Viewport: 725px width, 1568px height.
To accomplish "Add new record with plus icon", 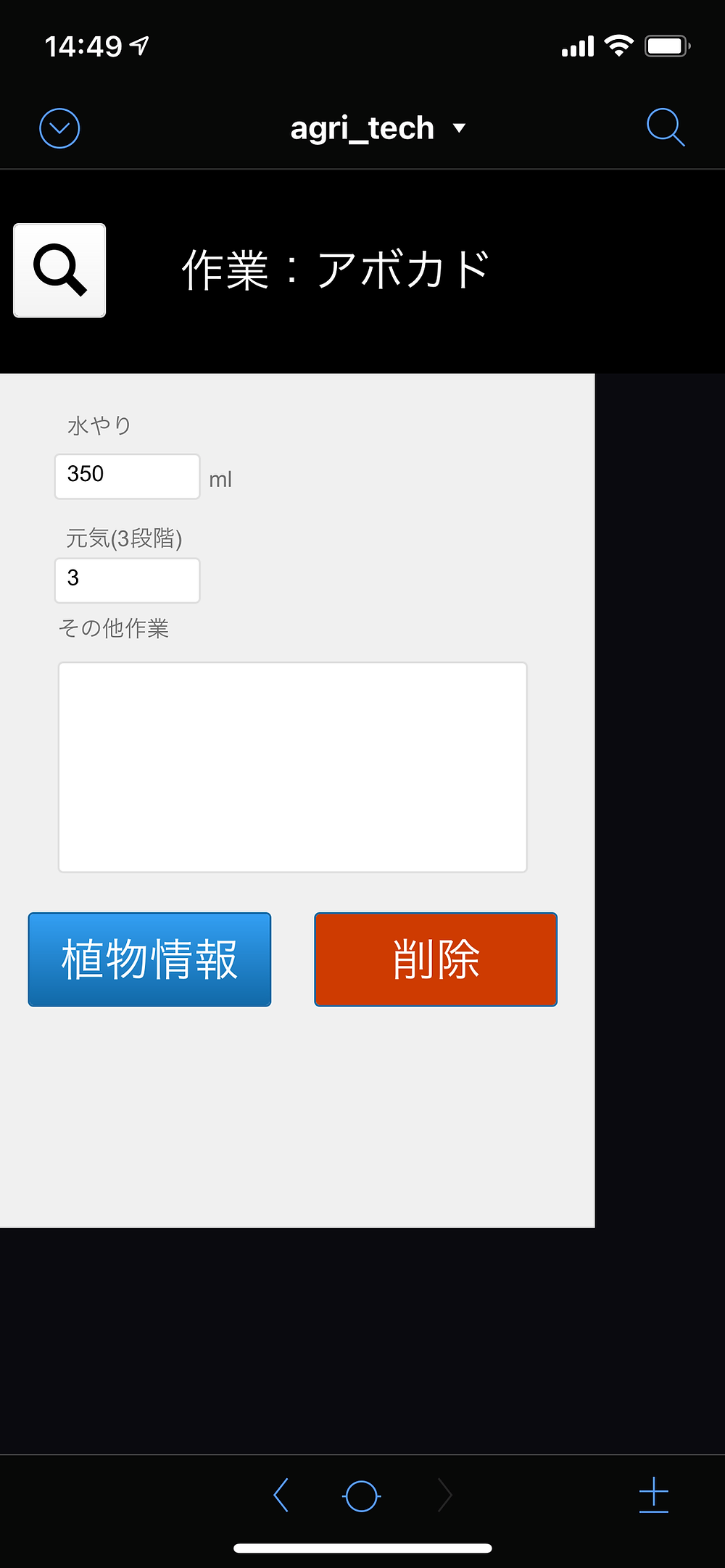I will click(x=653, y=1495).
